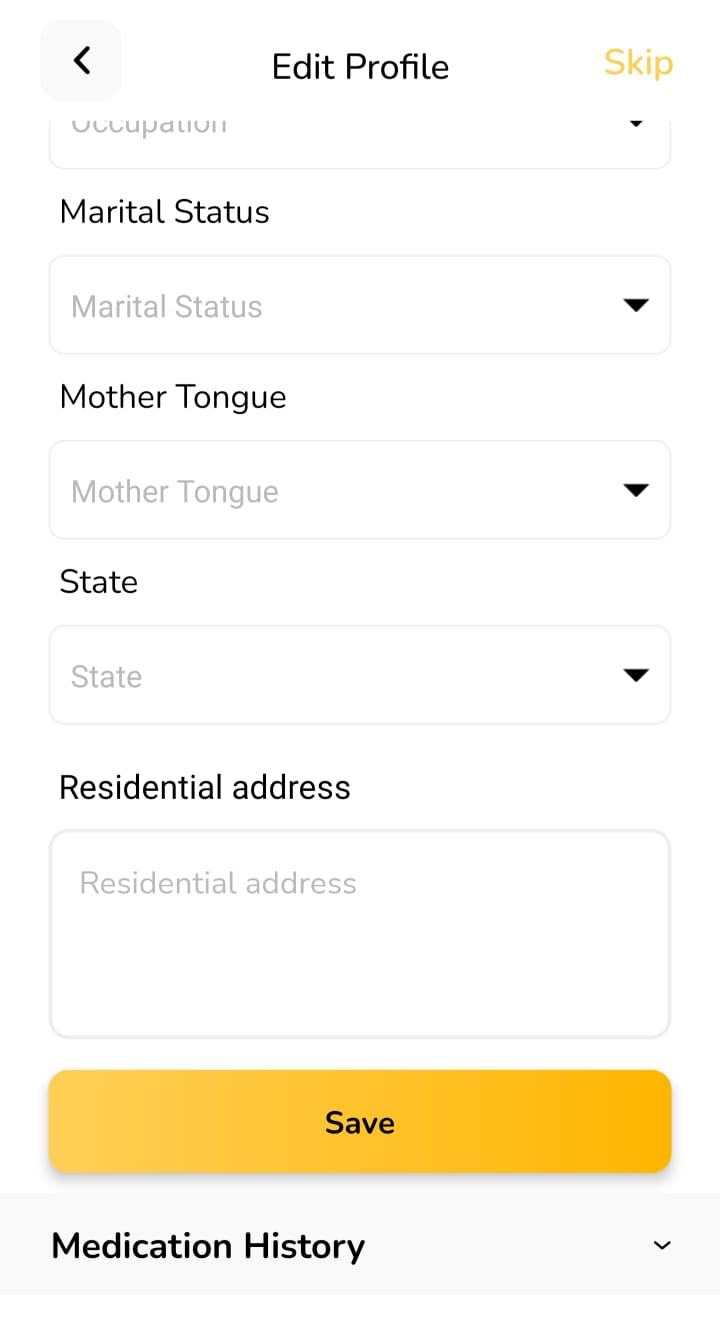
Task: Focus the Residential address text field
Action: 360,933
